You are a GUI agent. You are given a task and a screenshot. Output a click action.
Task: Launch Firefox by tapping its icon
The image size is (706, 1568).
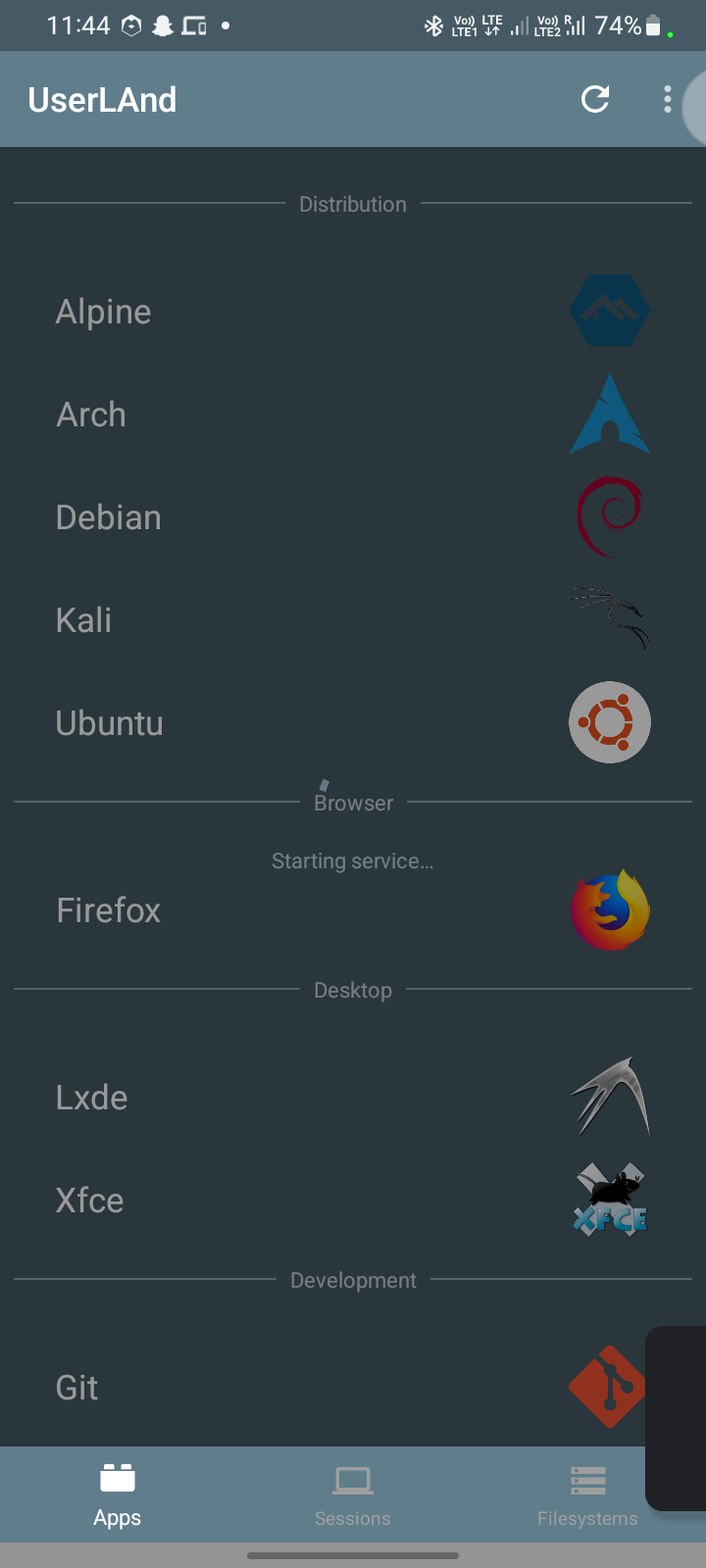[610, 909]
